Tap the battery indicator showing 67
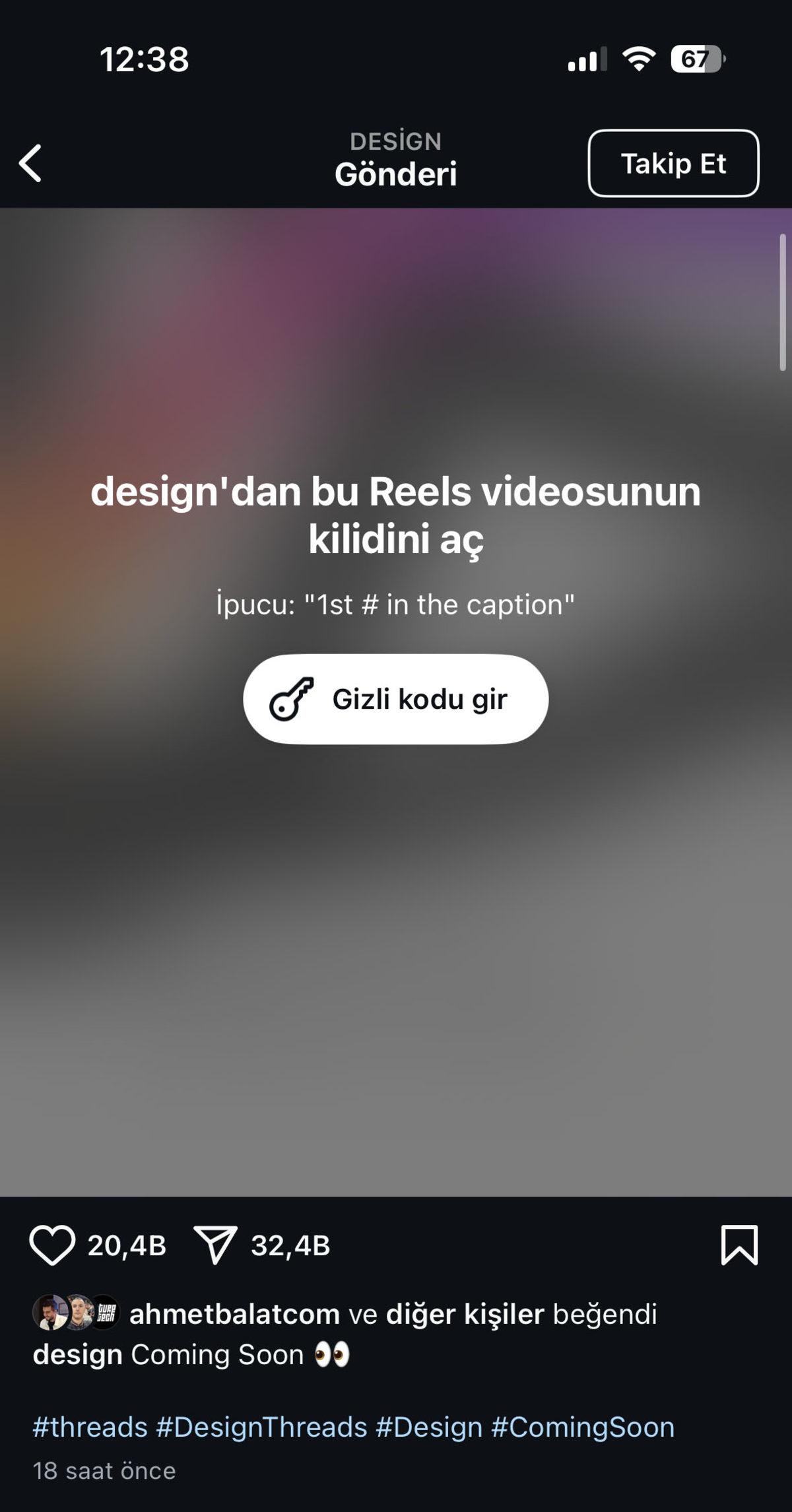This screenshot has height=1512, width=792. [697, 59]
